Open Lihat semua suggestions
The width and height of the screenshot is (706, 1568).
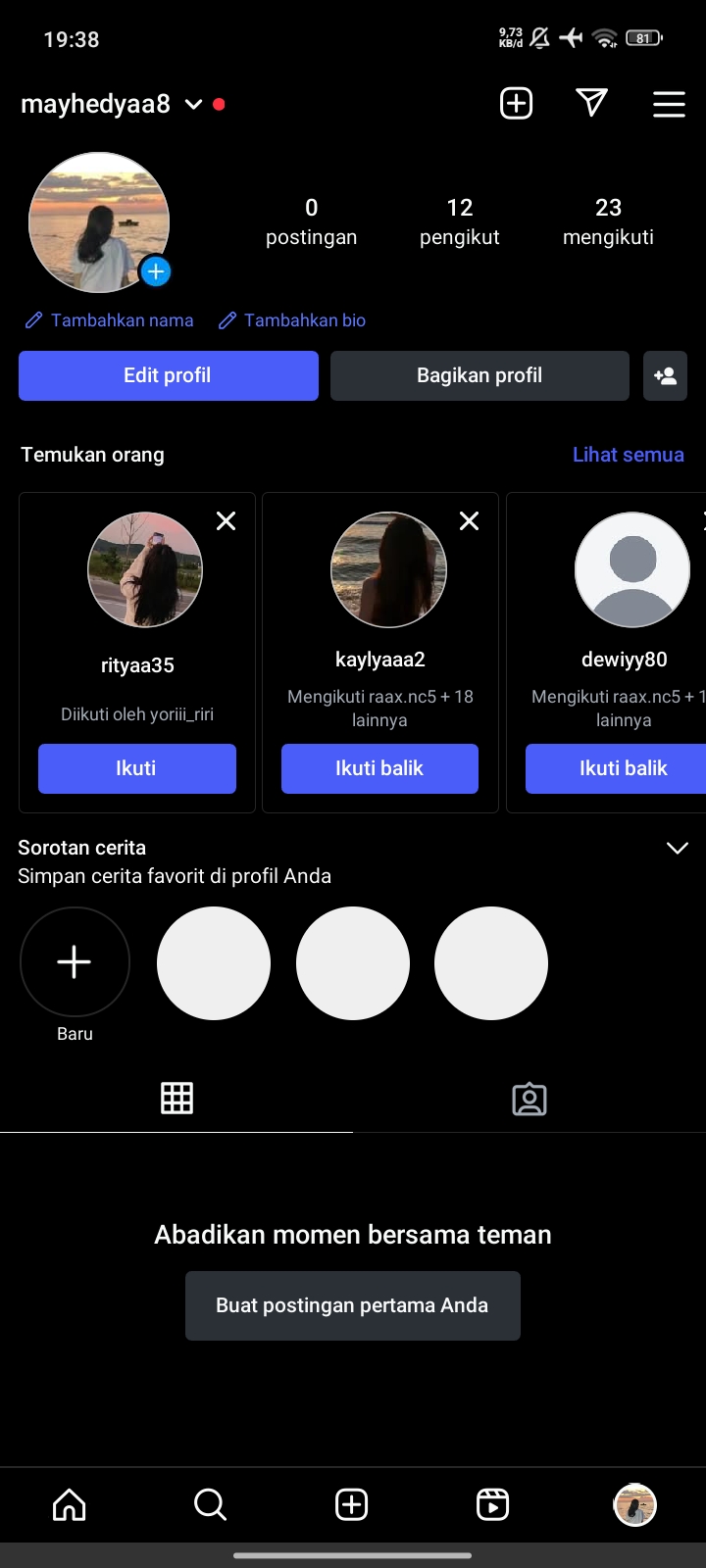click(628, 455)
